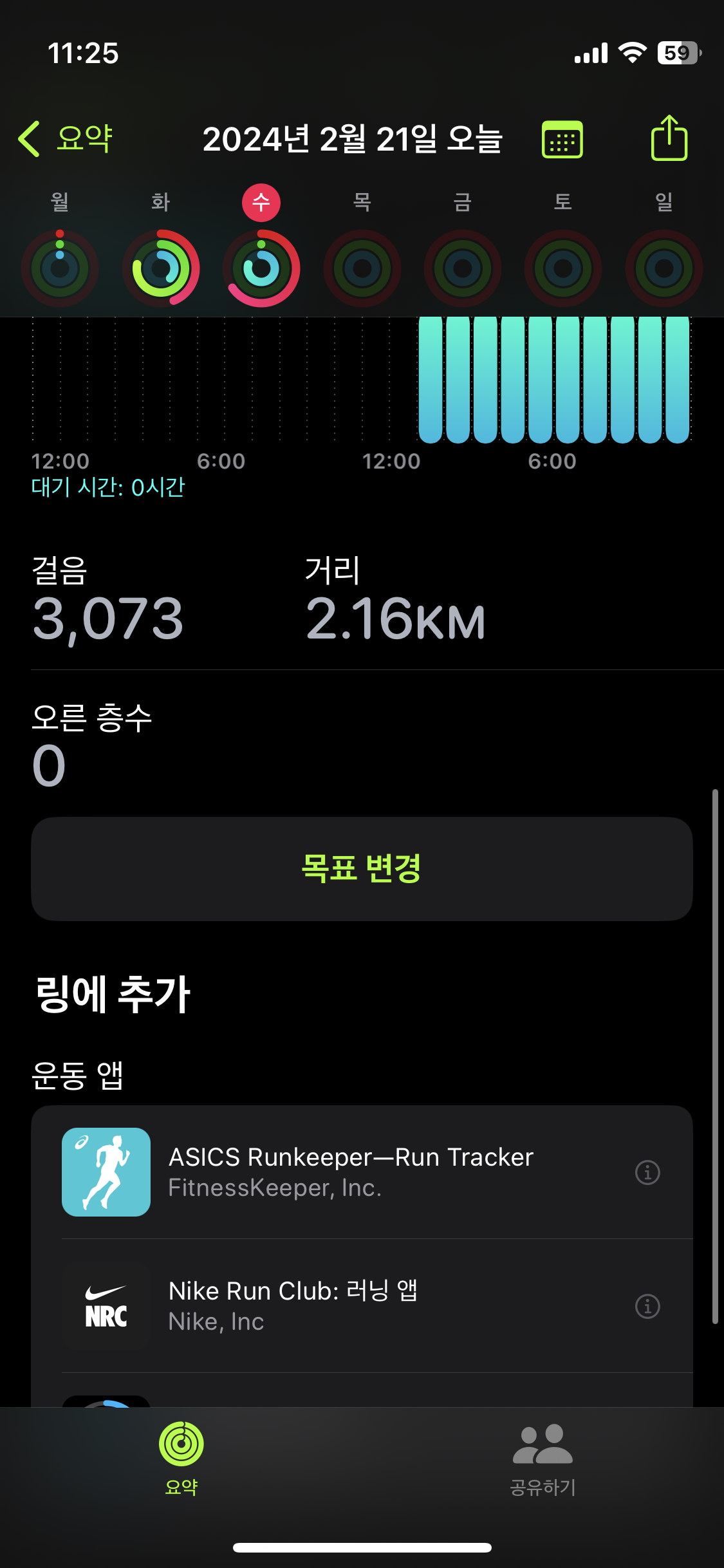The height and width of the screenshot is (1568, 724).
Task: Select Tuesday (화) activity rings
Action: pyautogui.click(x=161, y=268)
